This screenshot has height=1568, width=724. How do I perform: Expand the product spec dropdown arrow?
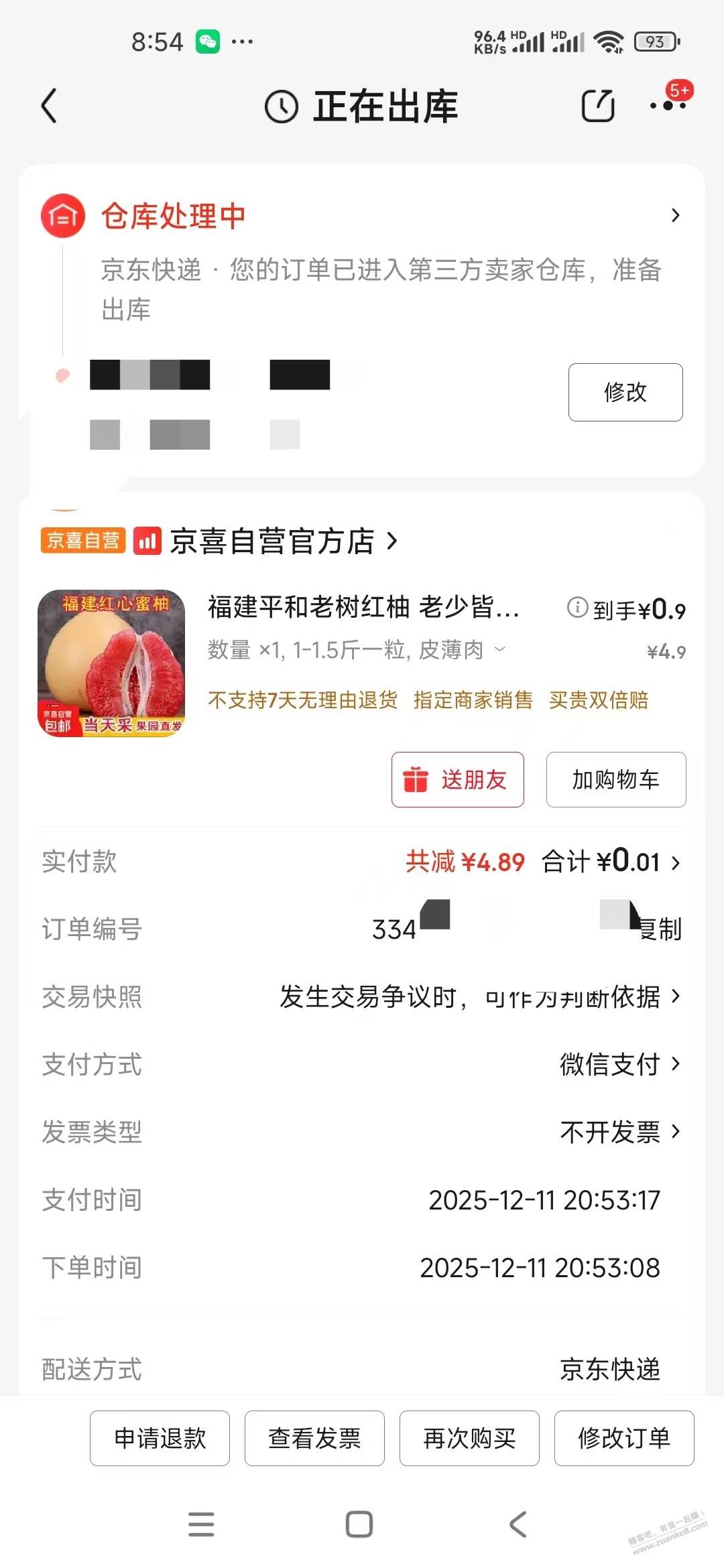point(499,649)
